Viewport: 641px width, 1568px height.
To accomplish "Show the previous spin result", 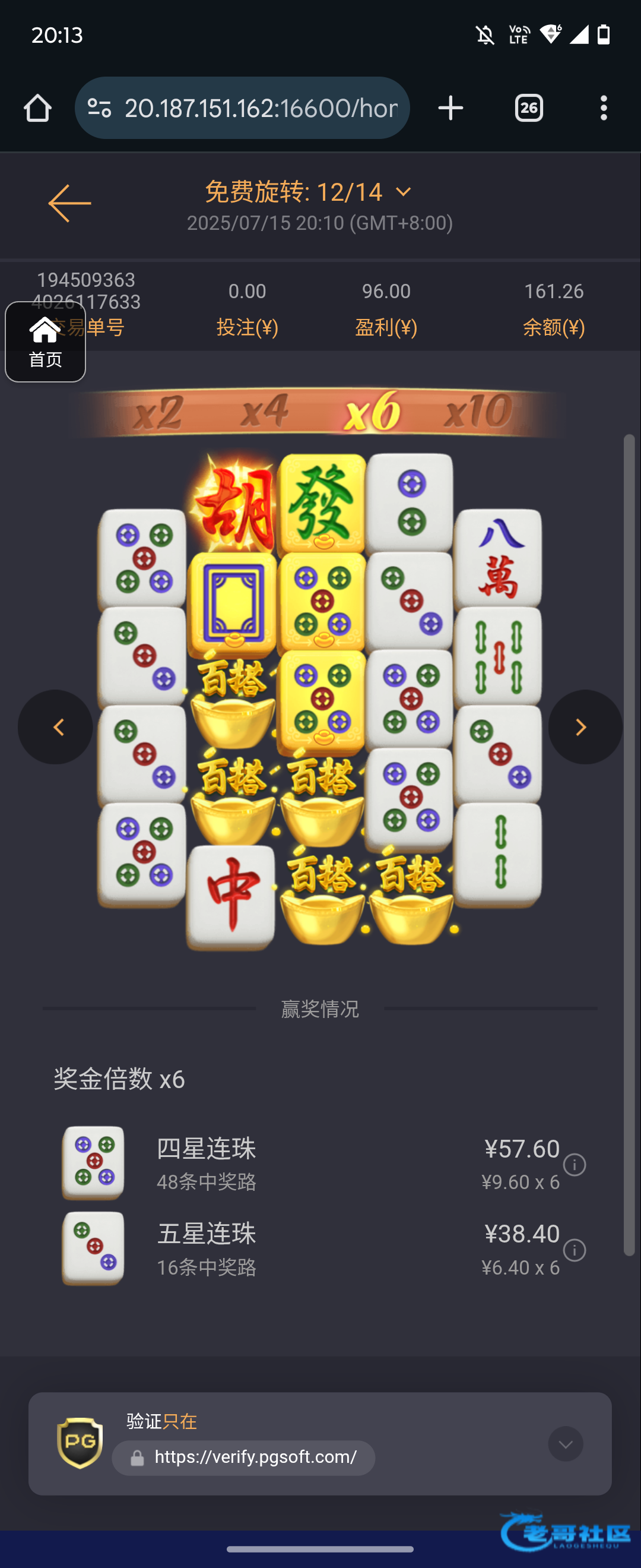I will 55,727.
